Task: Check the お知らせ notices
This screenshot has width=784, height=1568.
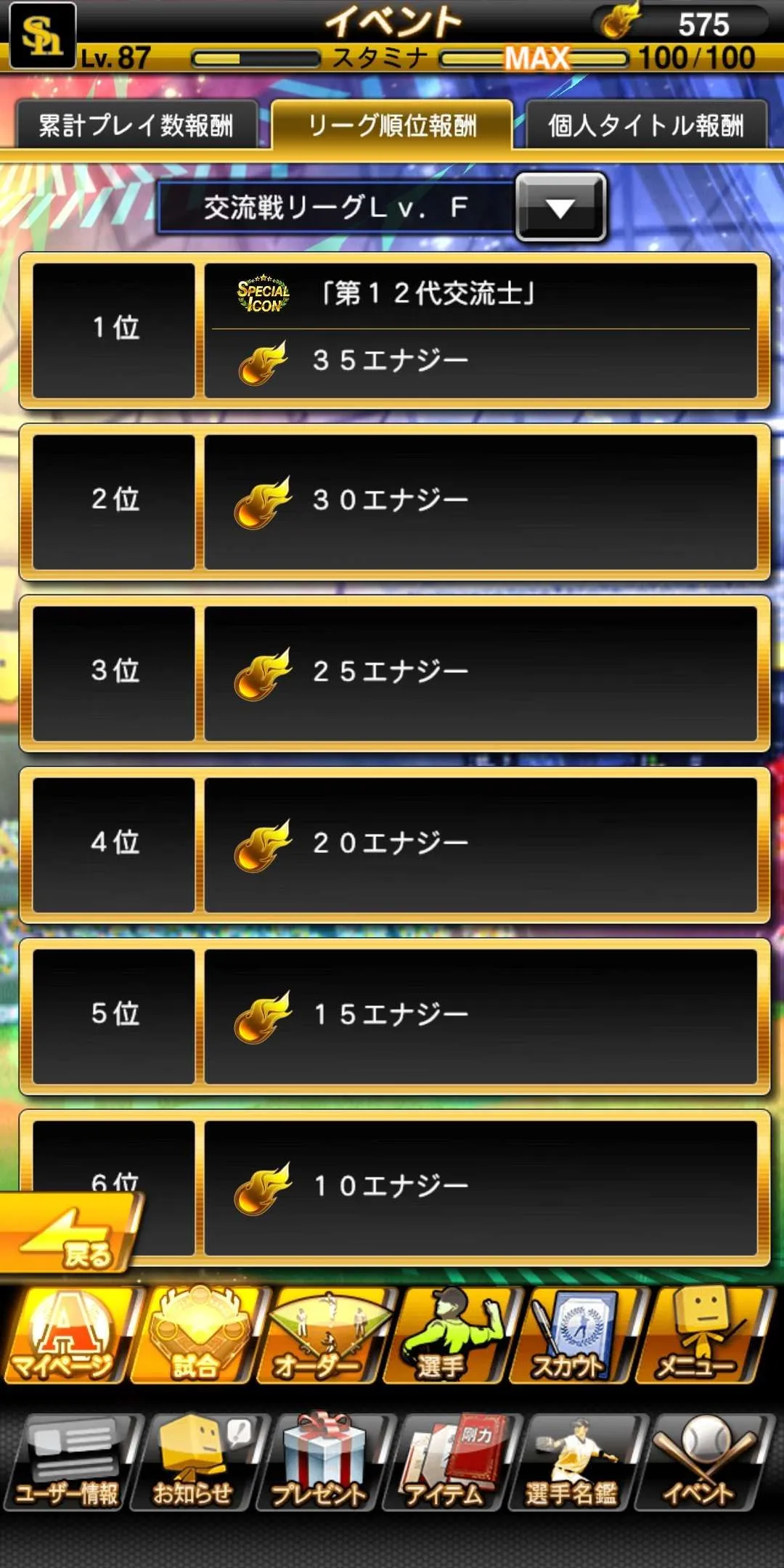Action: (193, 1463)
